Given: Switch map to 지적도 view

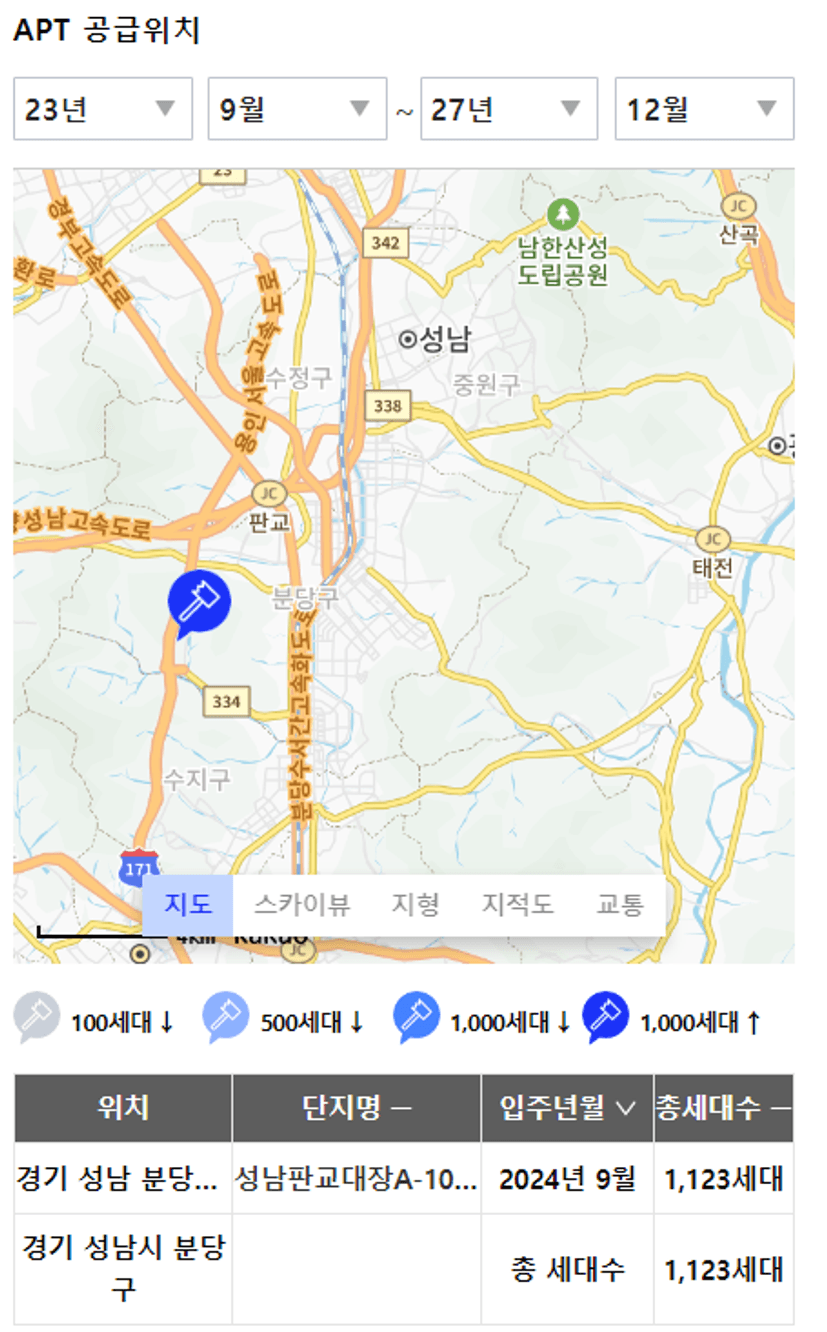Looking at the screenshot, I should tap(517, 905).
